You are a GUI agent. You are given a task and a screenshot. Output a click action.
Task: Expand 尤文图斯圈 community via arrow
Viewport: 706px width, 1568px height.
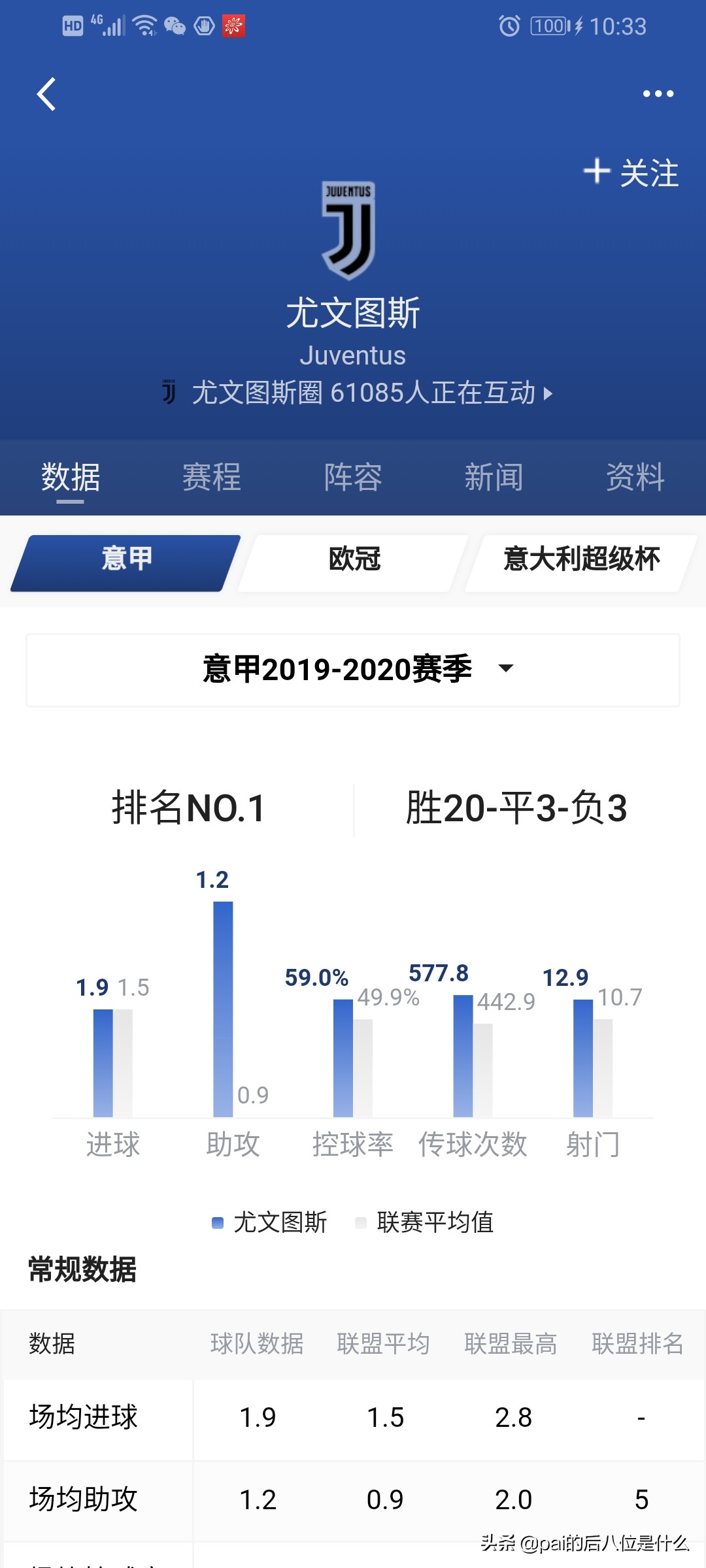pyautogui.click(x=546, y=393)
